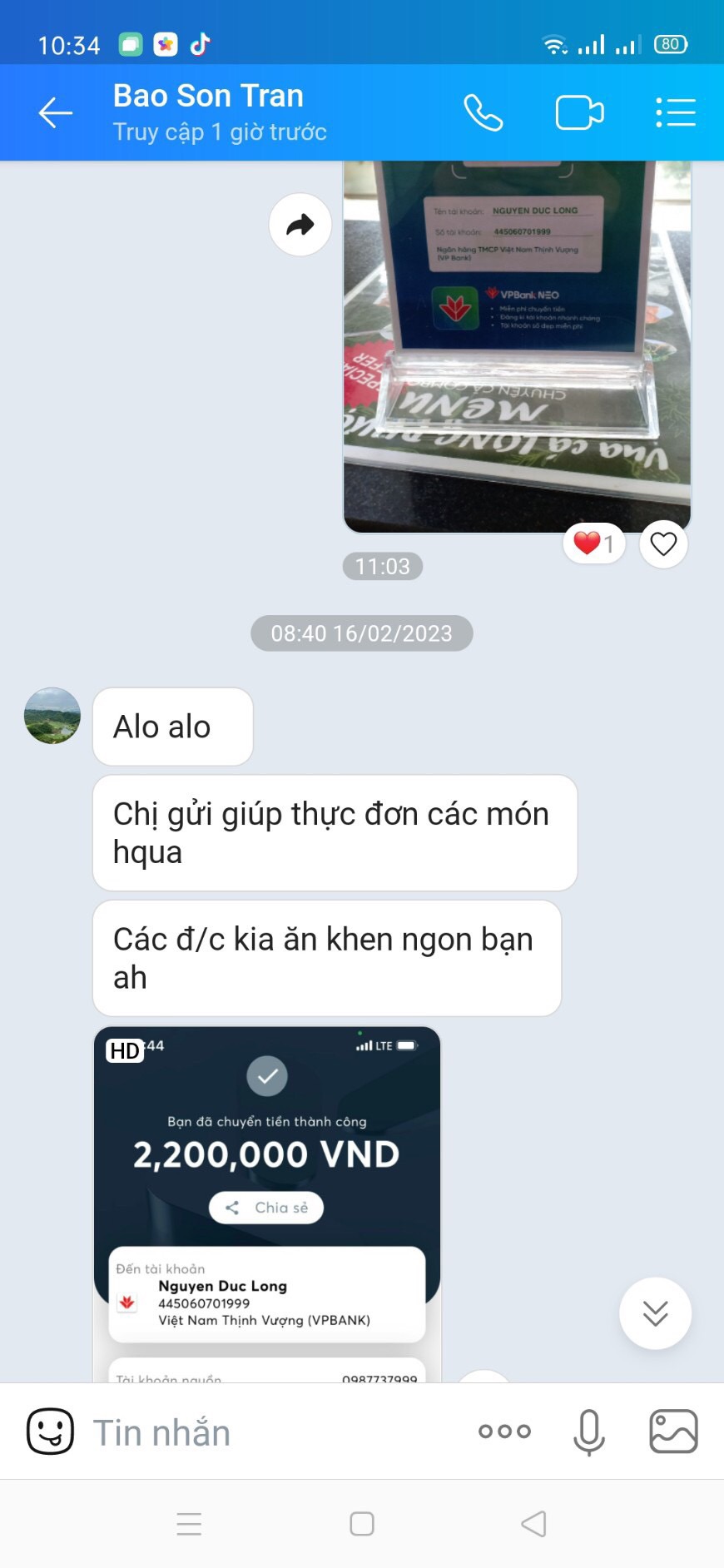Forward the VPBank photo message

300,224
